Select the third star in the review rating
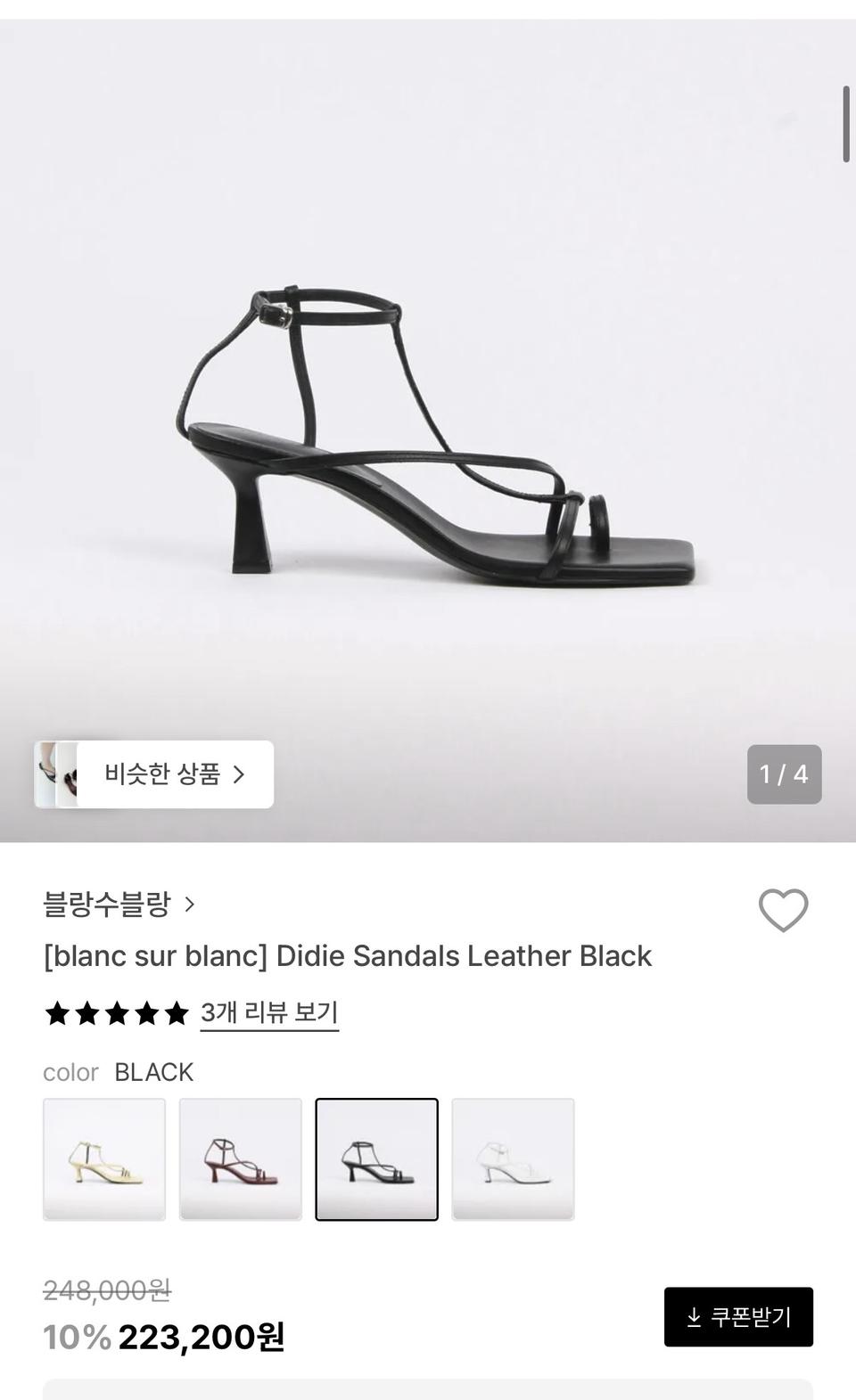856x1400 pixels. (115, 1013)
